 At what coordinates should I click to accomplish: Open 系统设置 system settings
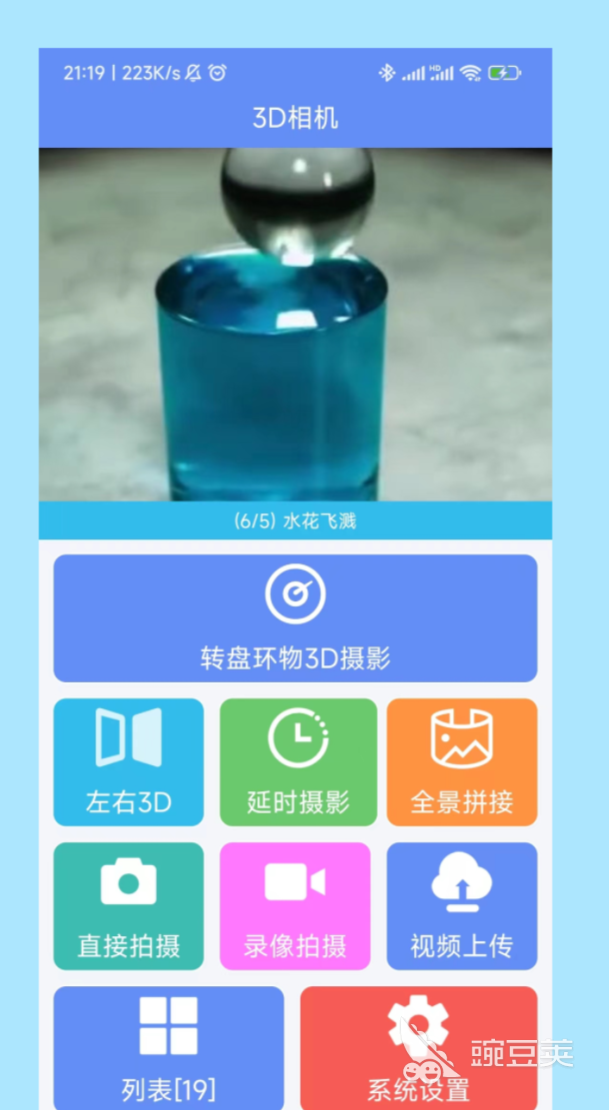(418, 1048)
